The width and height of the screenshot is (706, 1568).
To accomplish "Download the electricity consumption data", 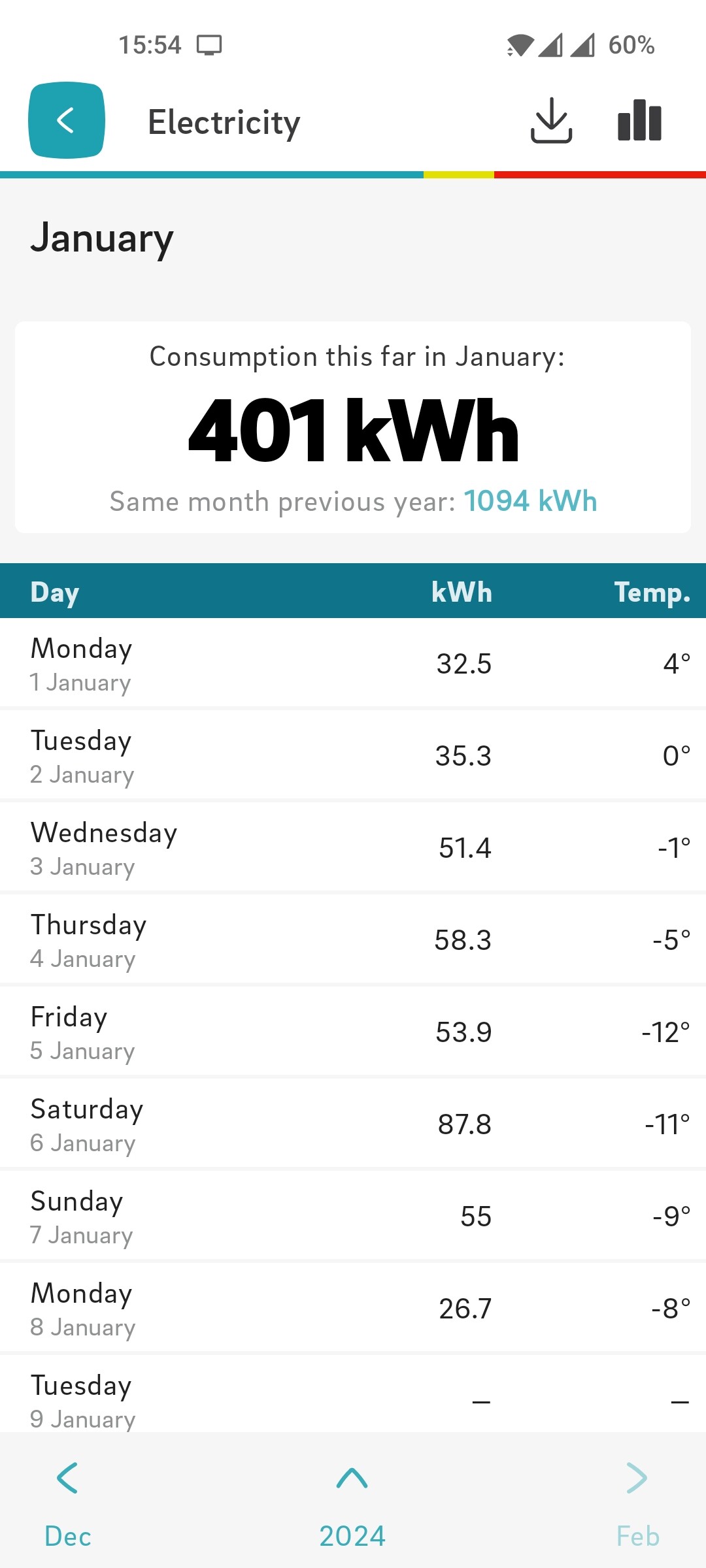I will click(x=551, y=120).
